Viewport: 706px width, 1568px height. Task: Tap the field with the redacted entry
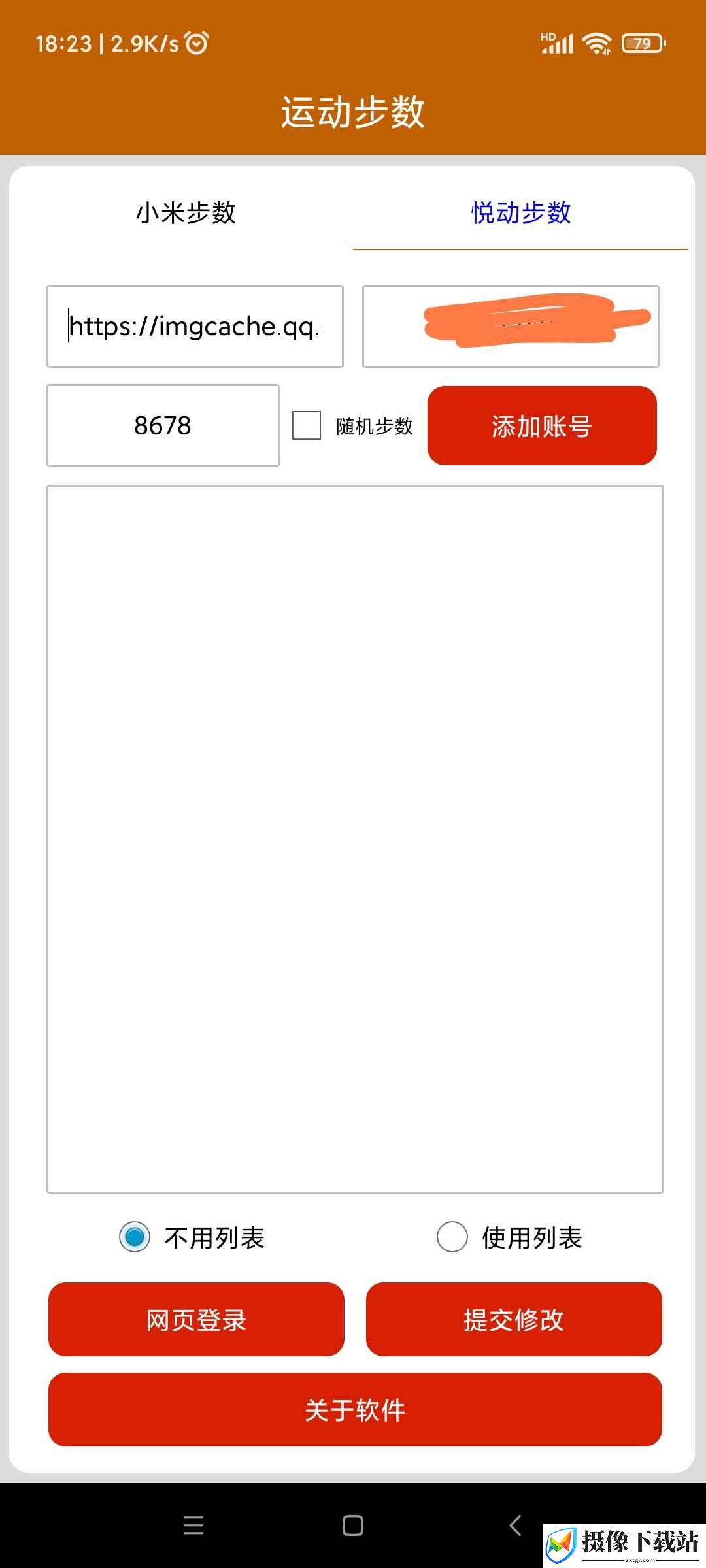(511, 326)
